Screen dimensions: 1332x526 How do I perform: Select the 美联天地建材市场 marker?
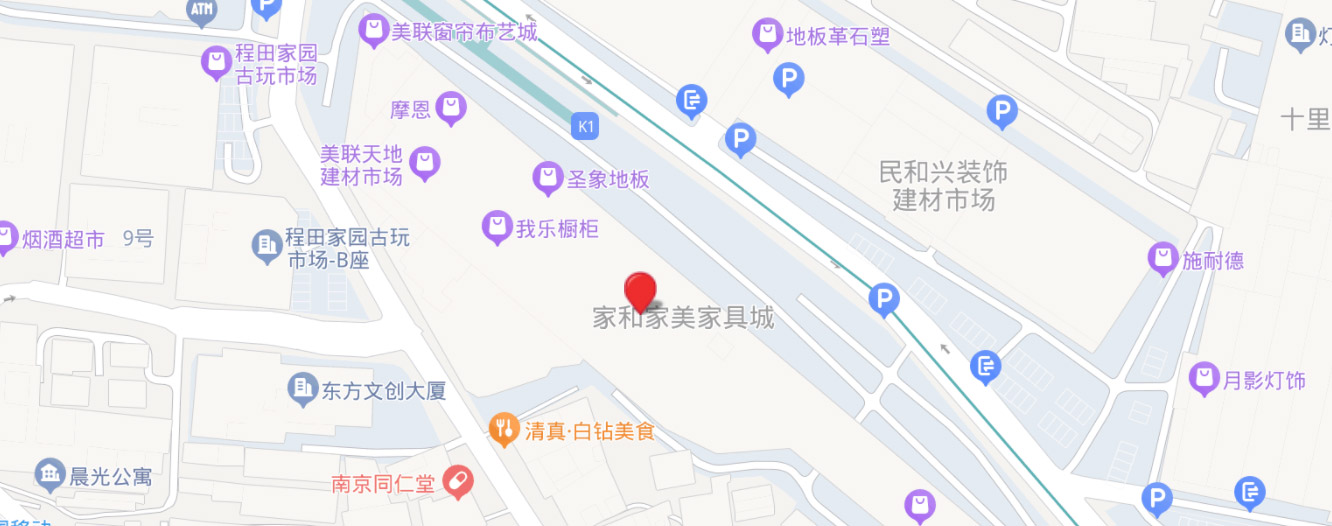(426, 164)
